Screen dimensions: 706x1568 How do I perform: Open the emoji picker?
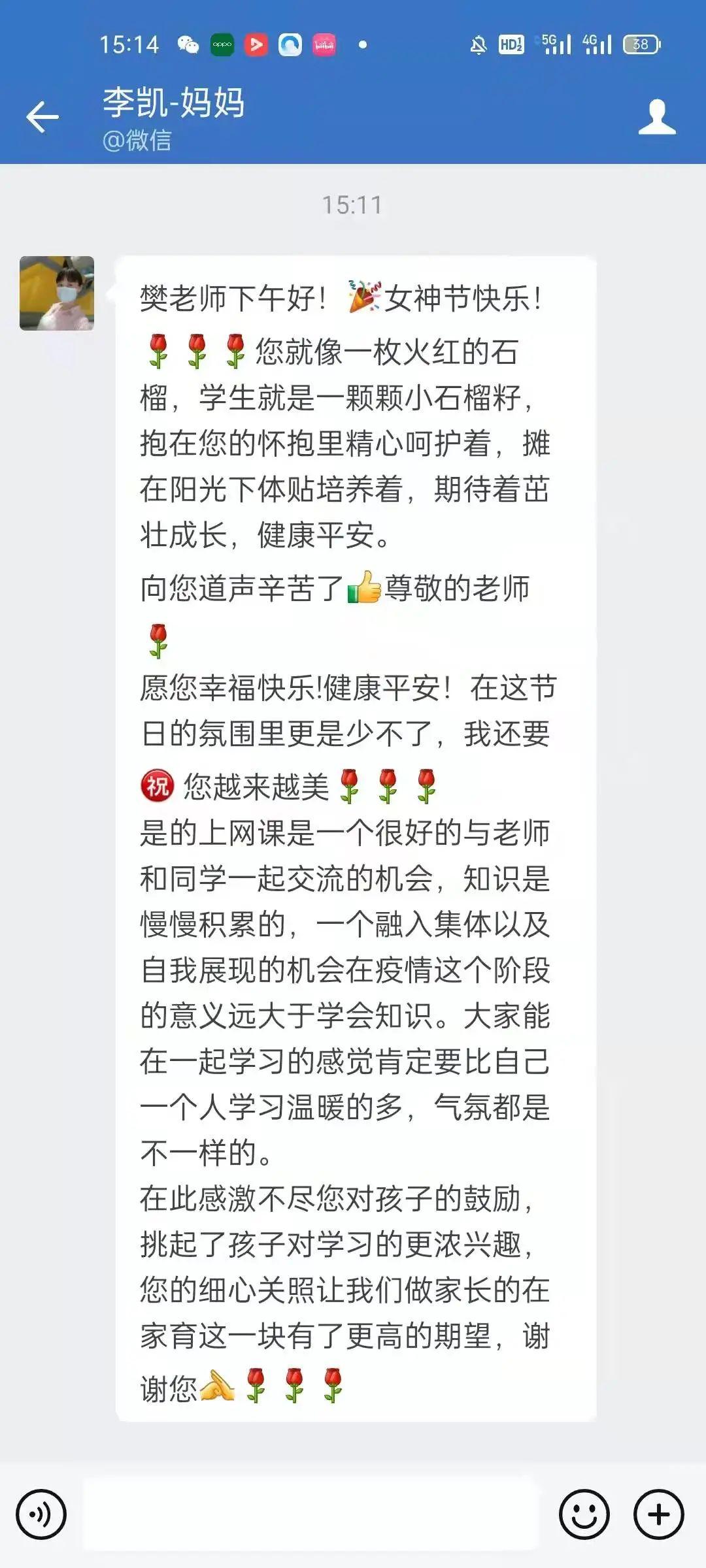pos(584,1514)
